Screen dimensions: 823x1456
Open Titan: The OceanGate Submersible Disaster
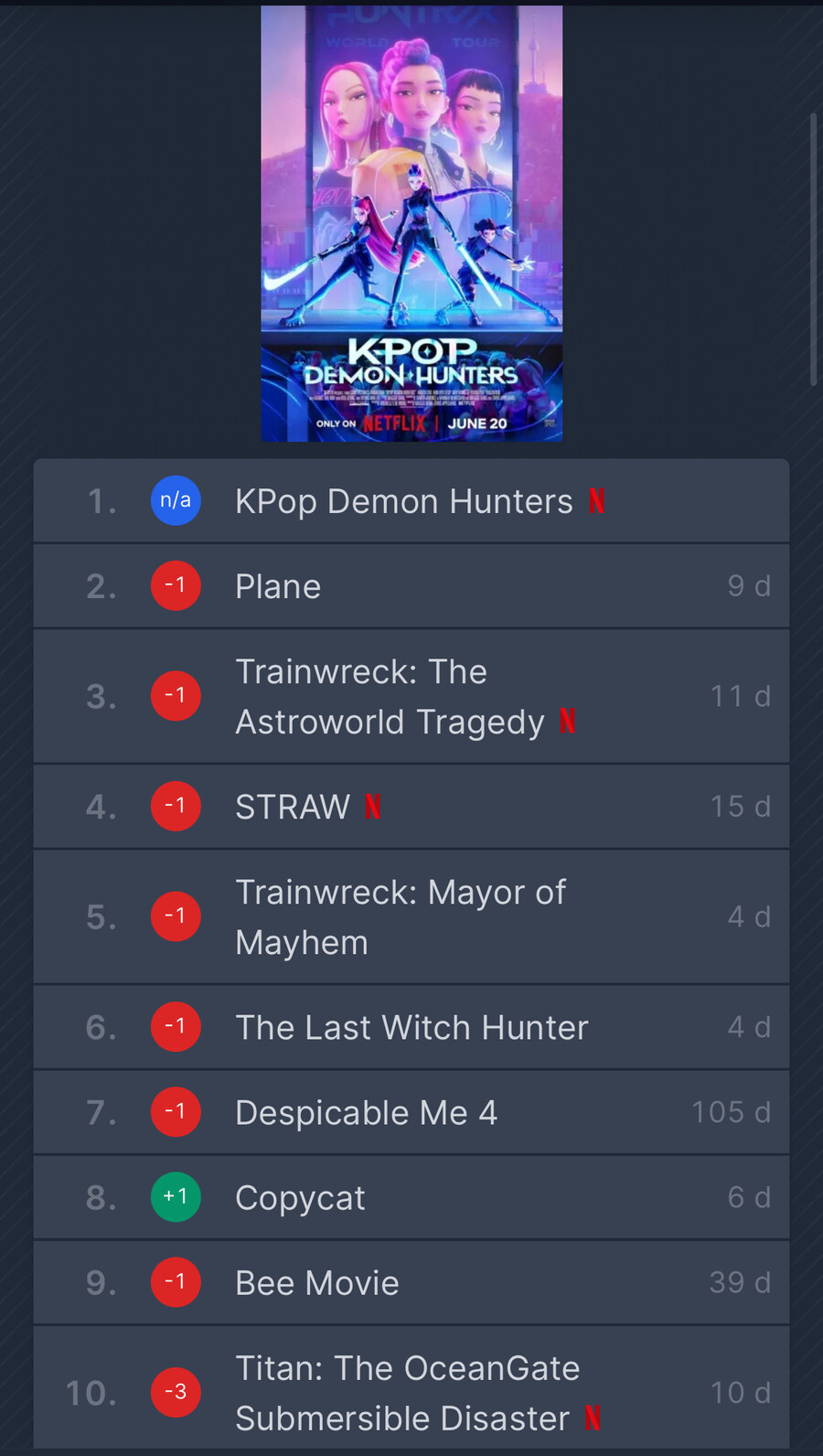tap(407, 1393)
